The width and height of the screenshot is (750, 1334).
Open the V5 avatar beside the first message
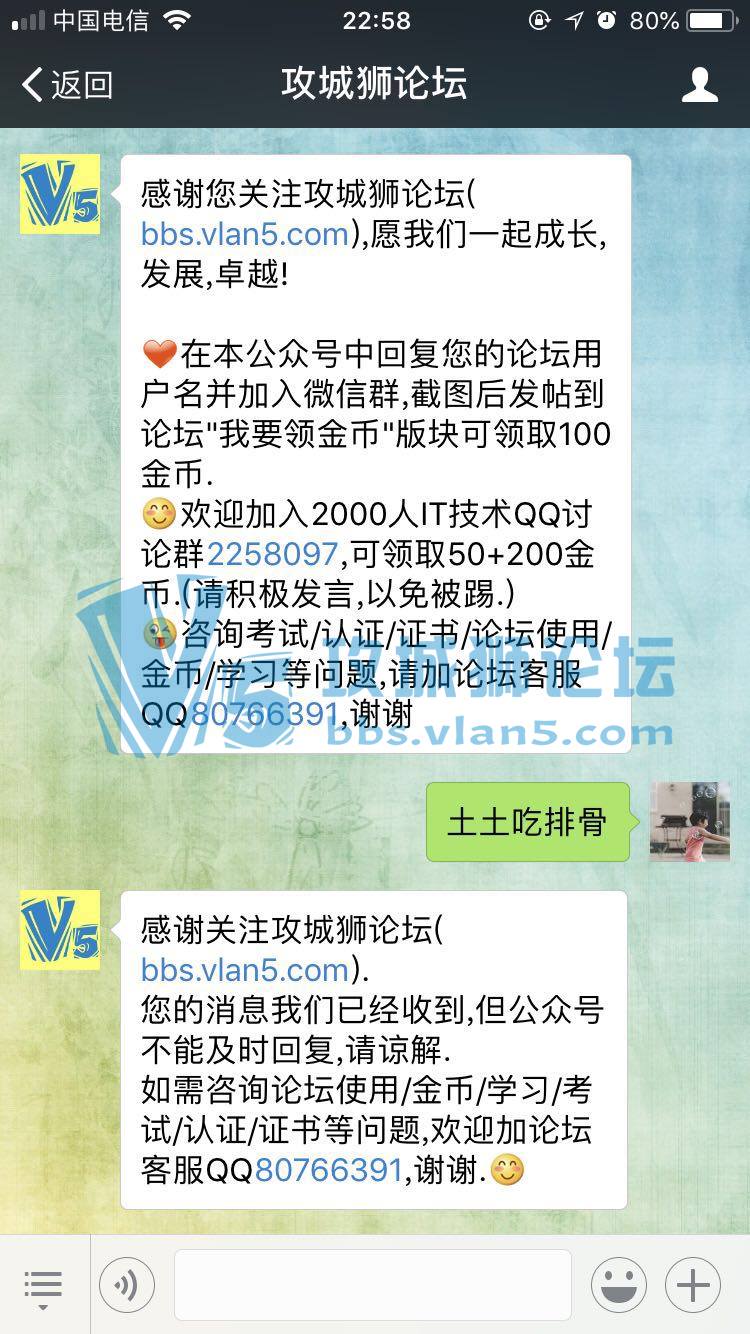point(60,194)
